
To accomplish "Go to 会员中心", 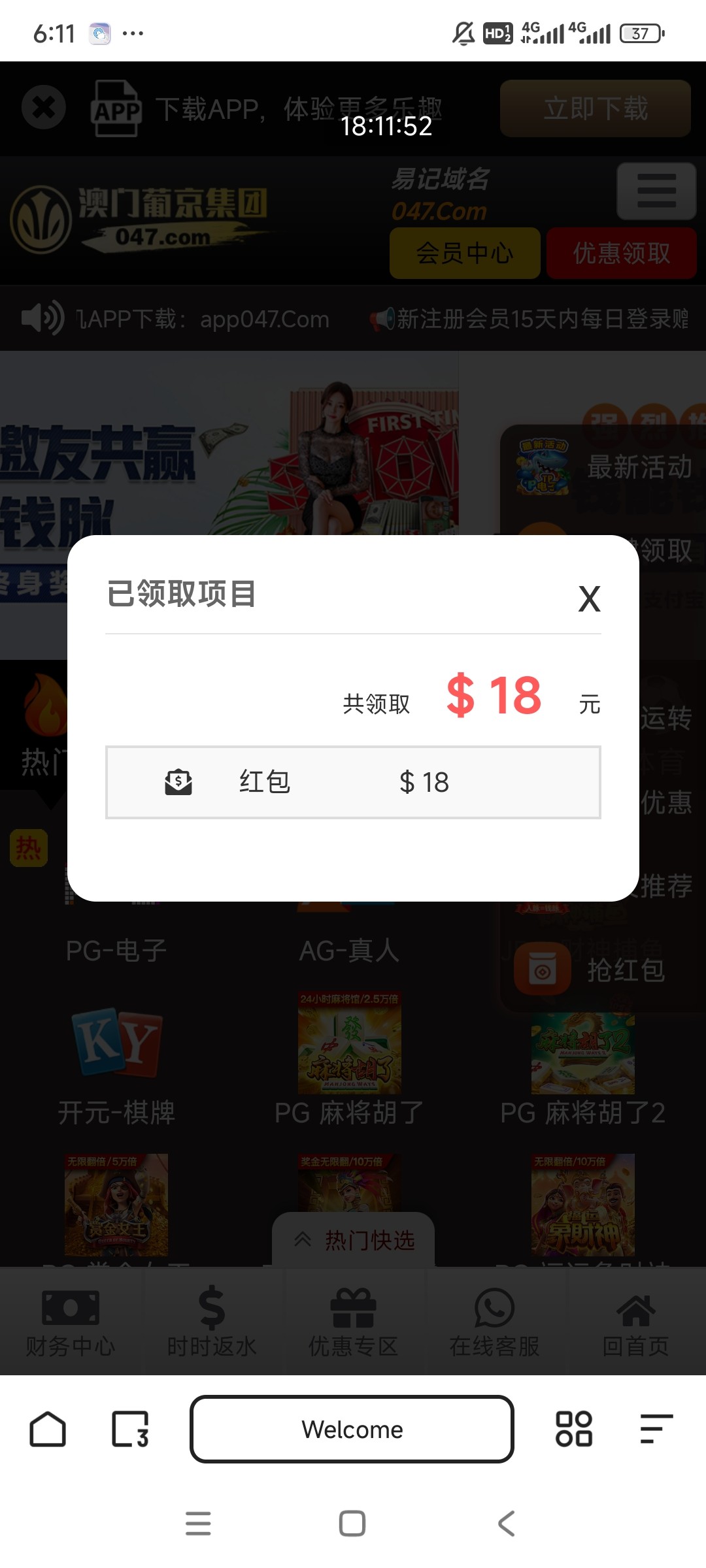I will click(465, 253).
